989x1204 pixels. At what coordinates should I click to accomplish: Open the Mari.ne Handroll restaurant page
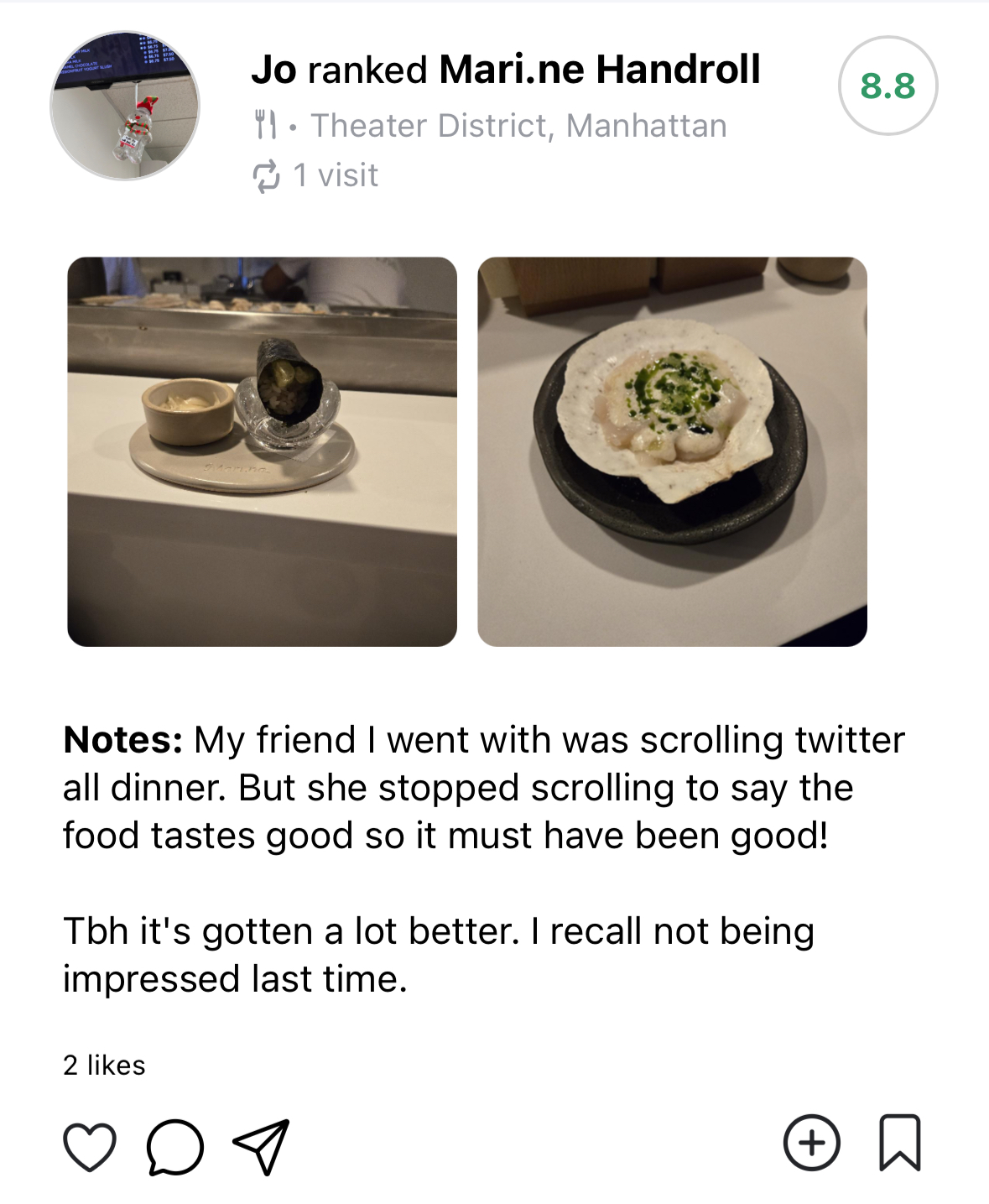[x=599, y=70]
